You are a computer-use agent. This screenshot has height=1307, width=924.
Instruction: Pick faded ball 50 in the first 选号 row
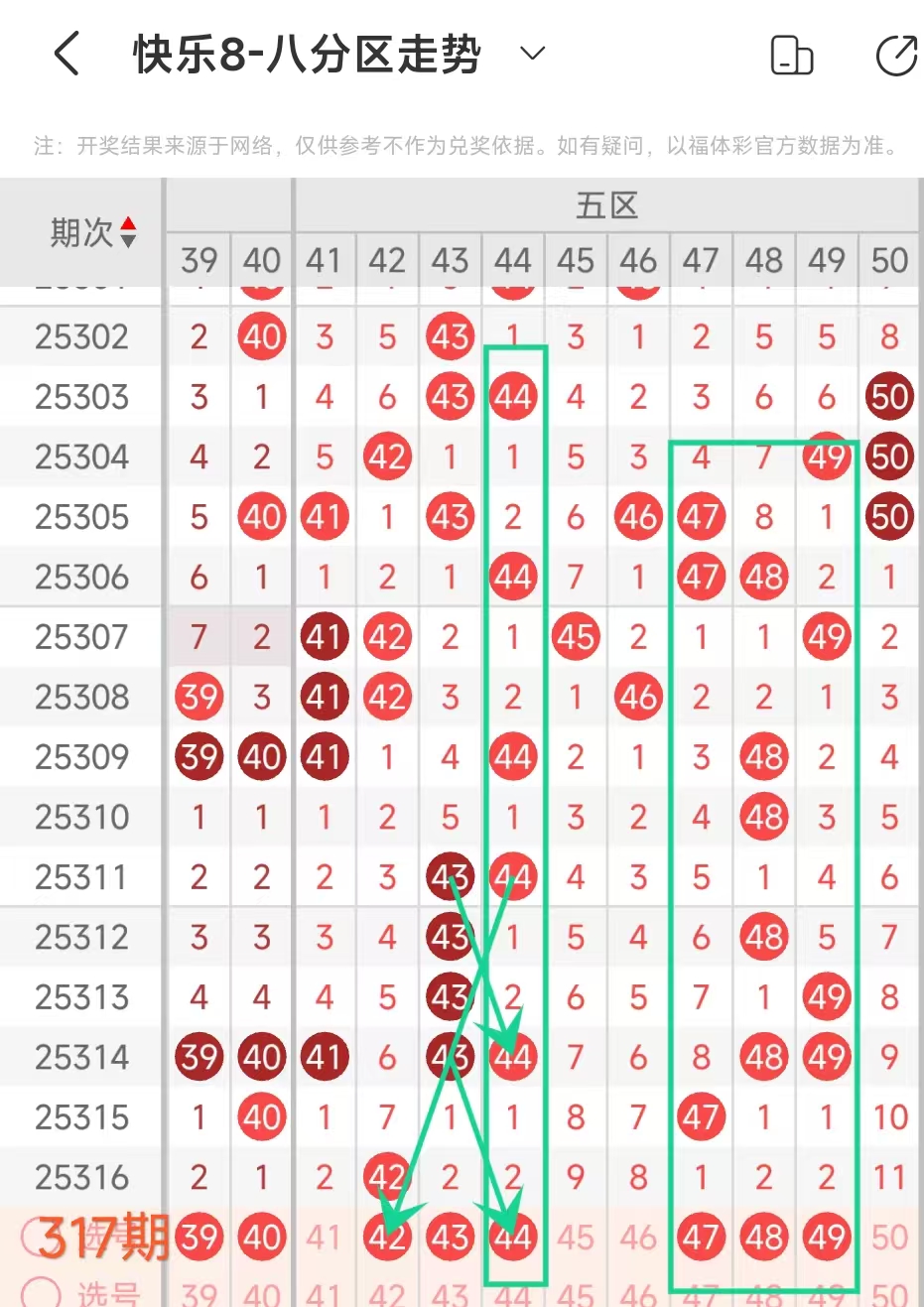click(x=889, y=1238)
